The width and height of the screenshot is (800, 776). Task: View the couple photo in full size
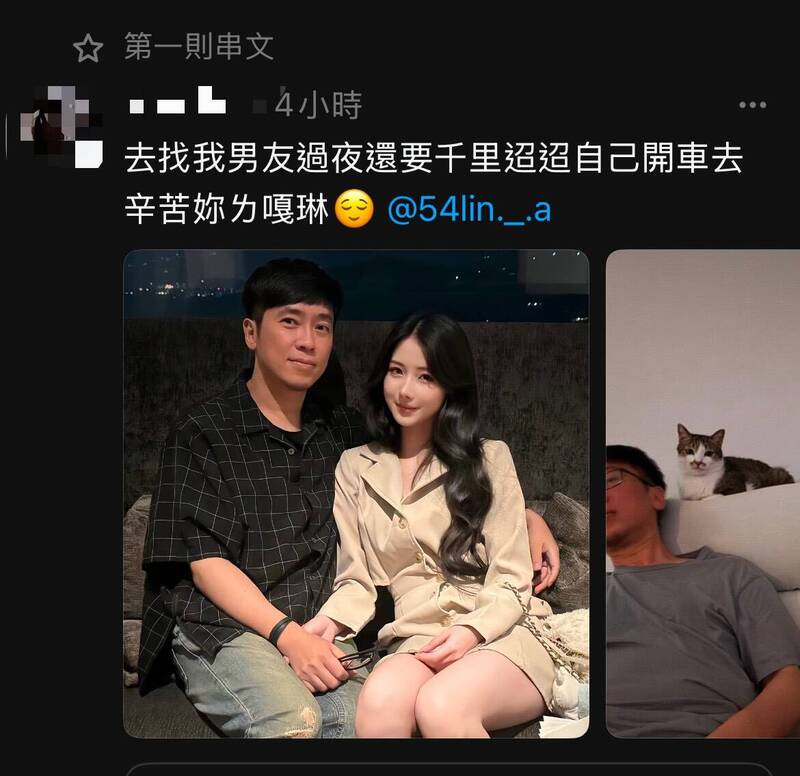tap(356, 493)
